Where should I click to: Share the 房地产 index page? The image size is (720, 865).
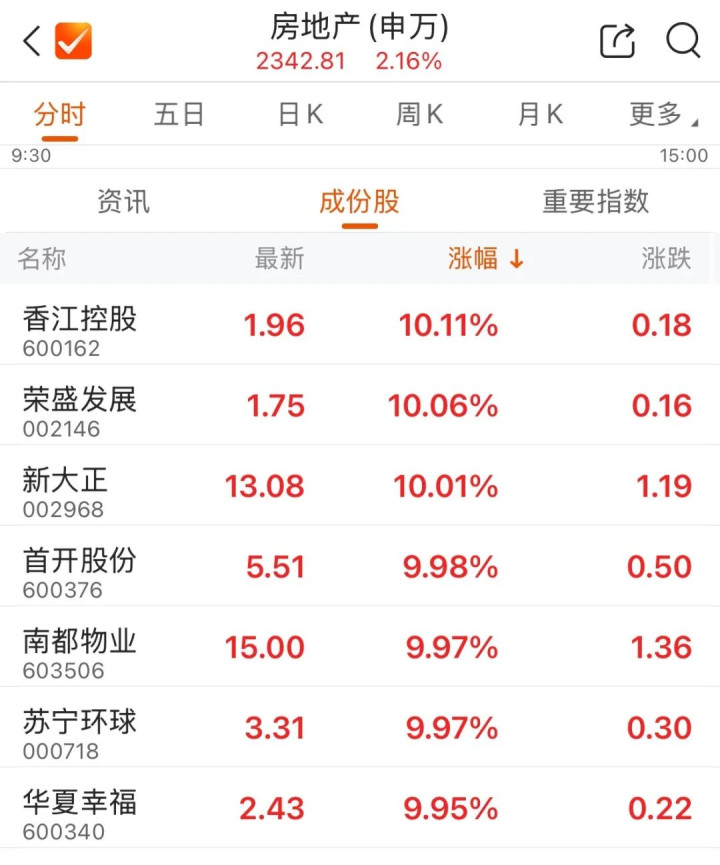(617, 41)
